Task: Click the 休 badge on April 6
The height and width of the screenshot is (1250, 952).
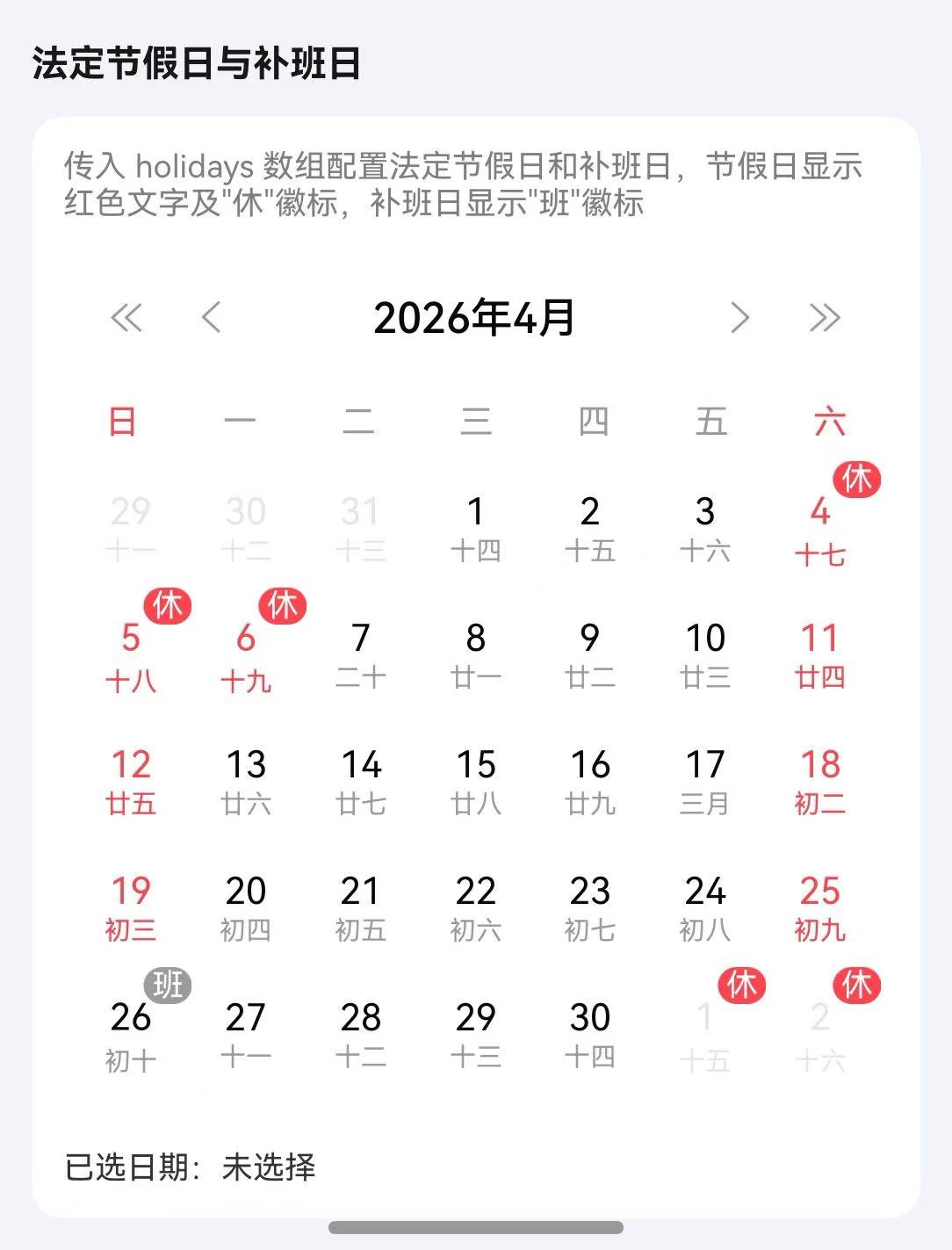Action: pyautogui.click(x=282, y=605)
